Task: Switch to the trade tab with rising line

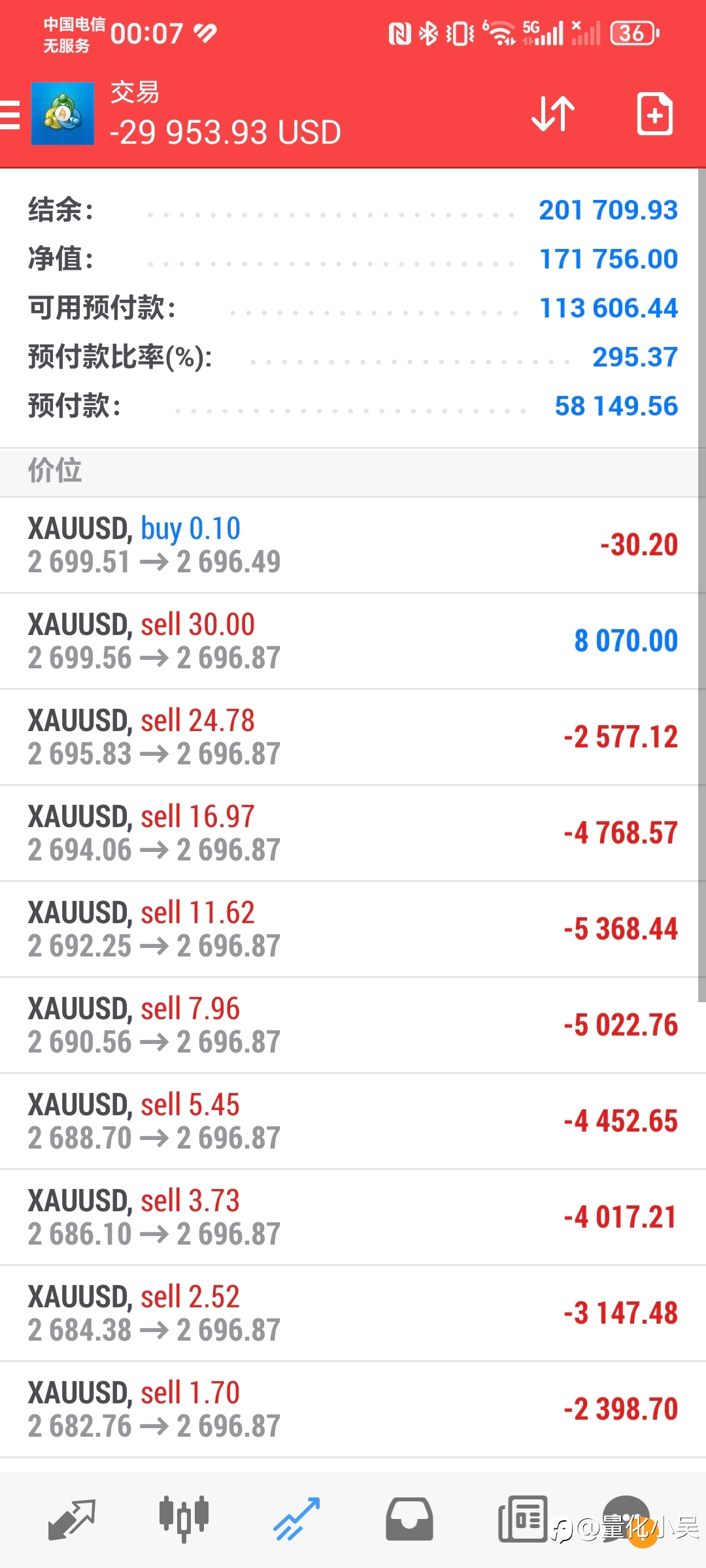Action: 296,1519
